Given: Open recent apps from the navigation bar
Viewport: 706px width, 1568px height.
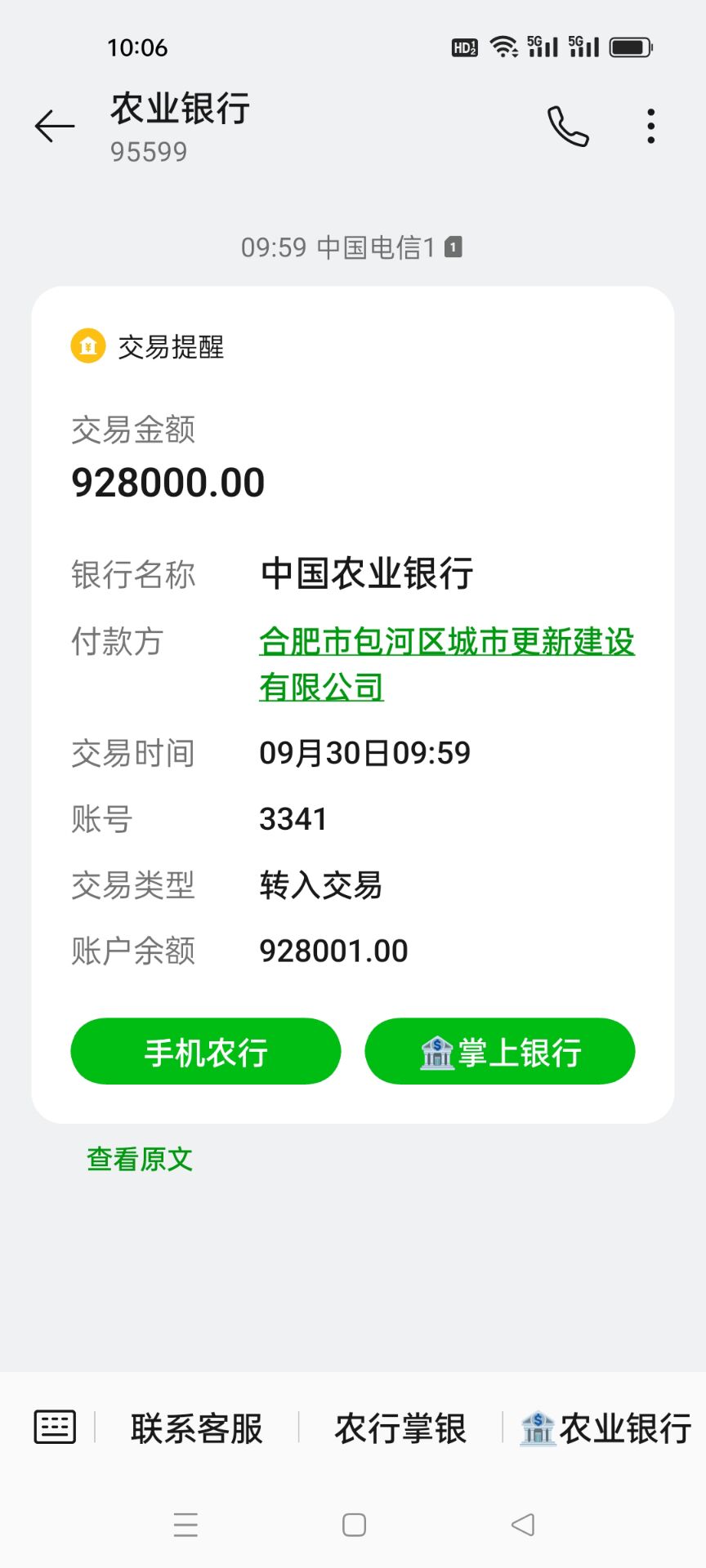Looking at the screenshot, I should pos(185,1525).
